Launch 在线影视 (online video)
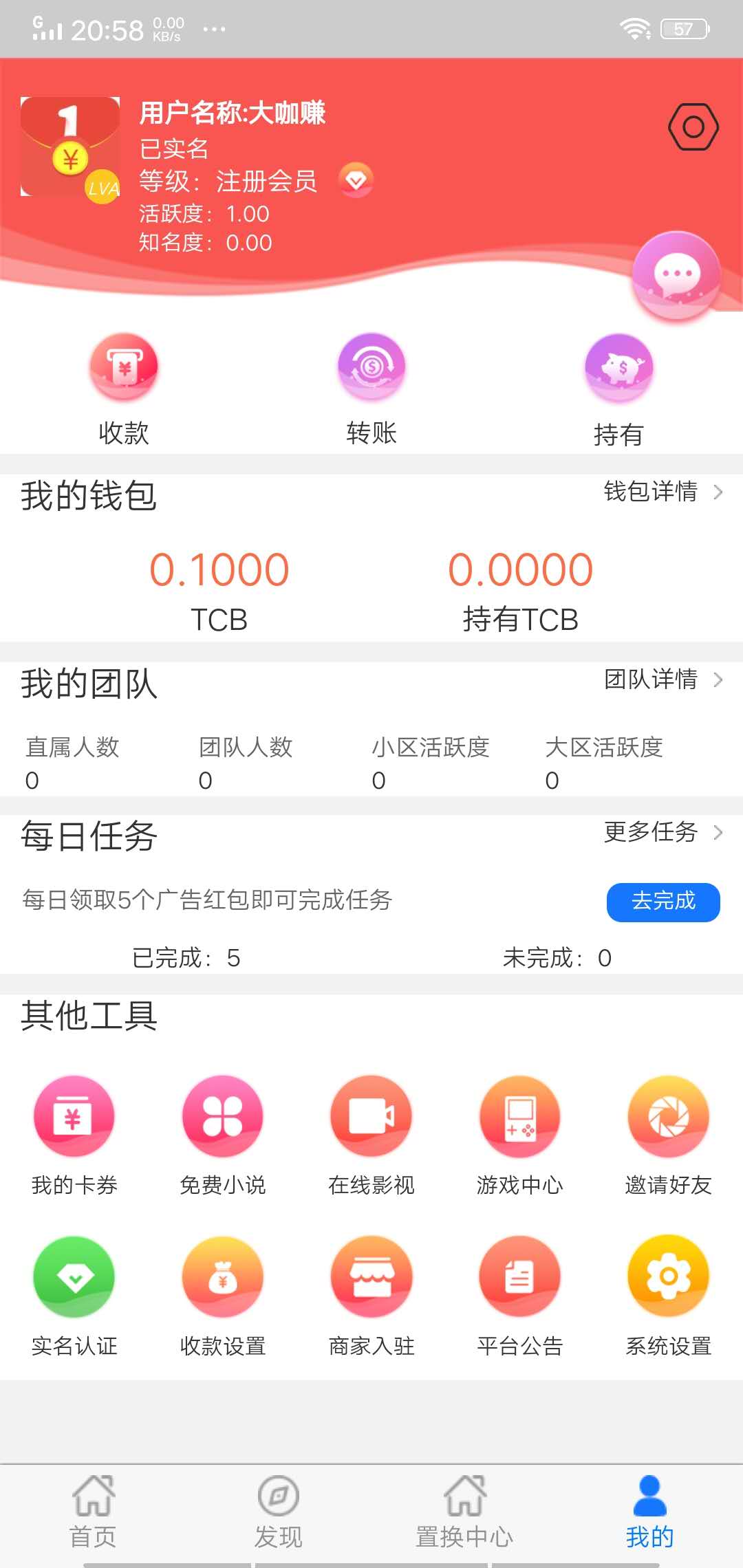743x1568 pixels. click(x=371, y=1114)
